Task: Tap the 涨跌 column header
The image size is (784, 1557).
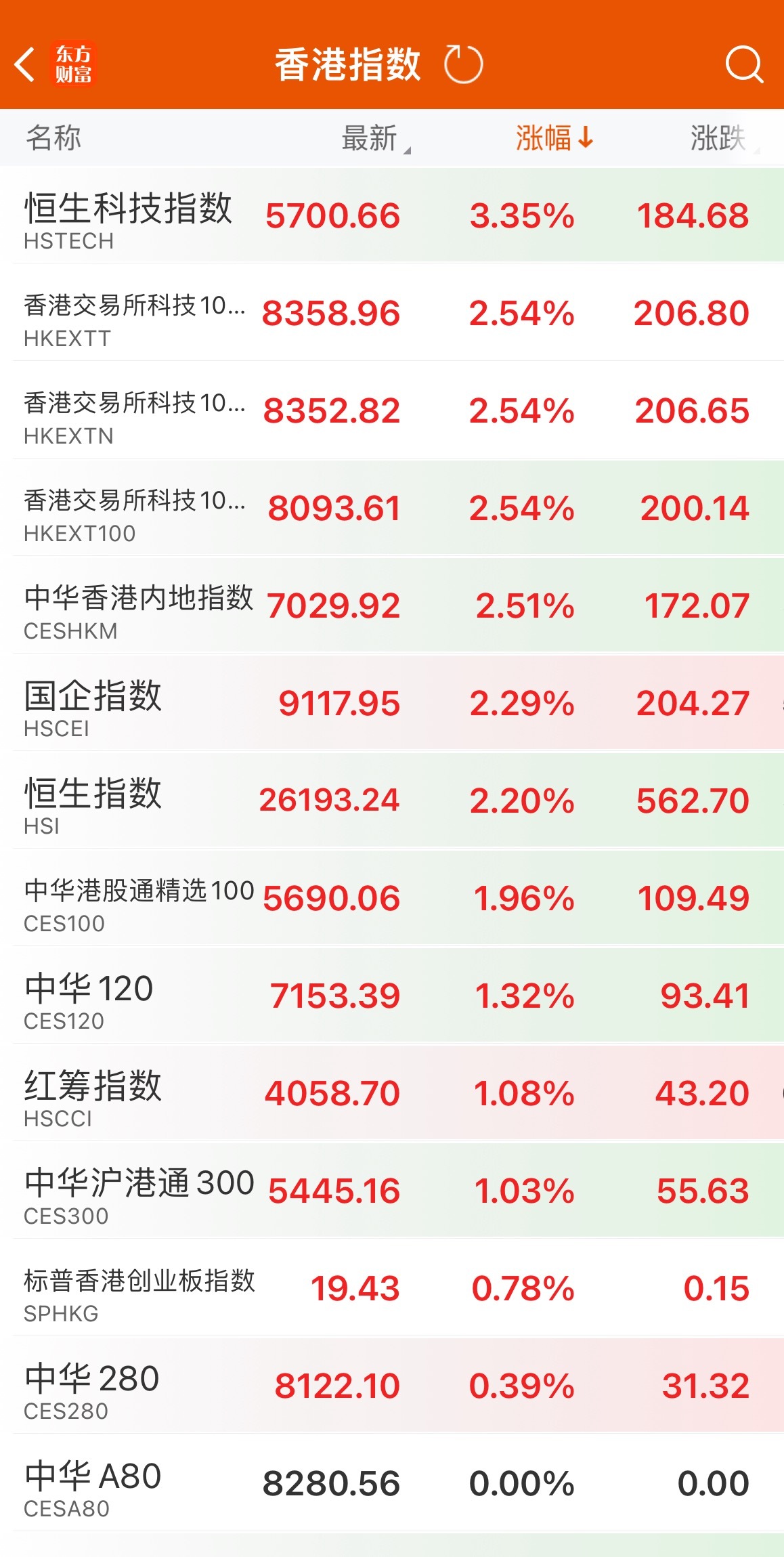Action: pos(718,138)
